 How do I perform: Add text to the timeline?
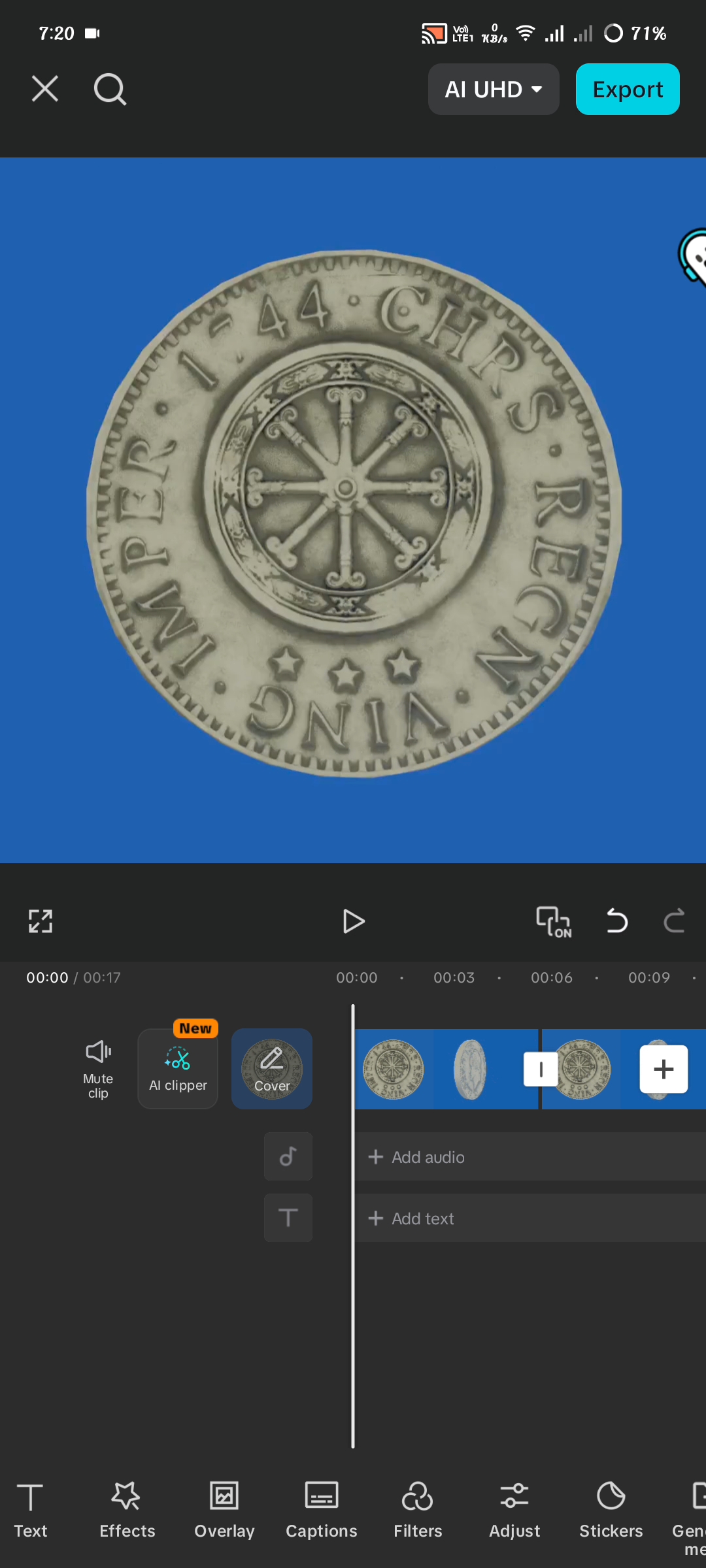[530, 1218]
